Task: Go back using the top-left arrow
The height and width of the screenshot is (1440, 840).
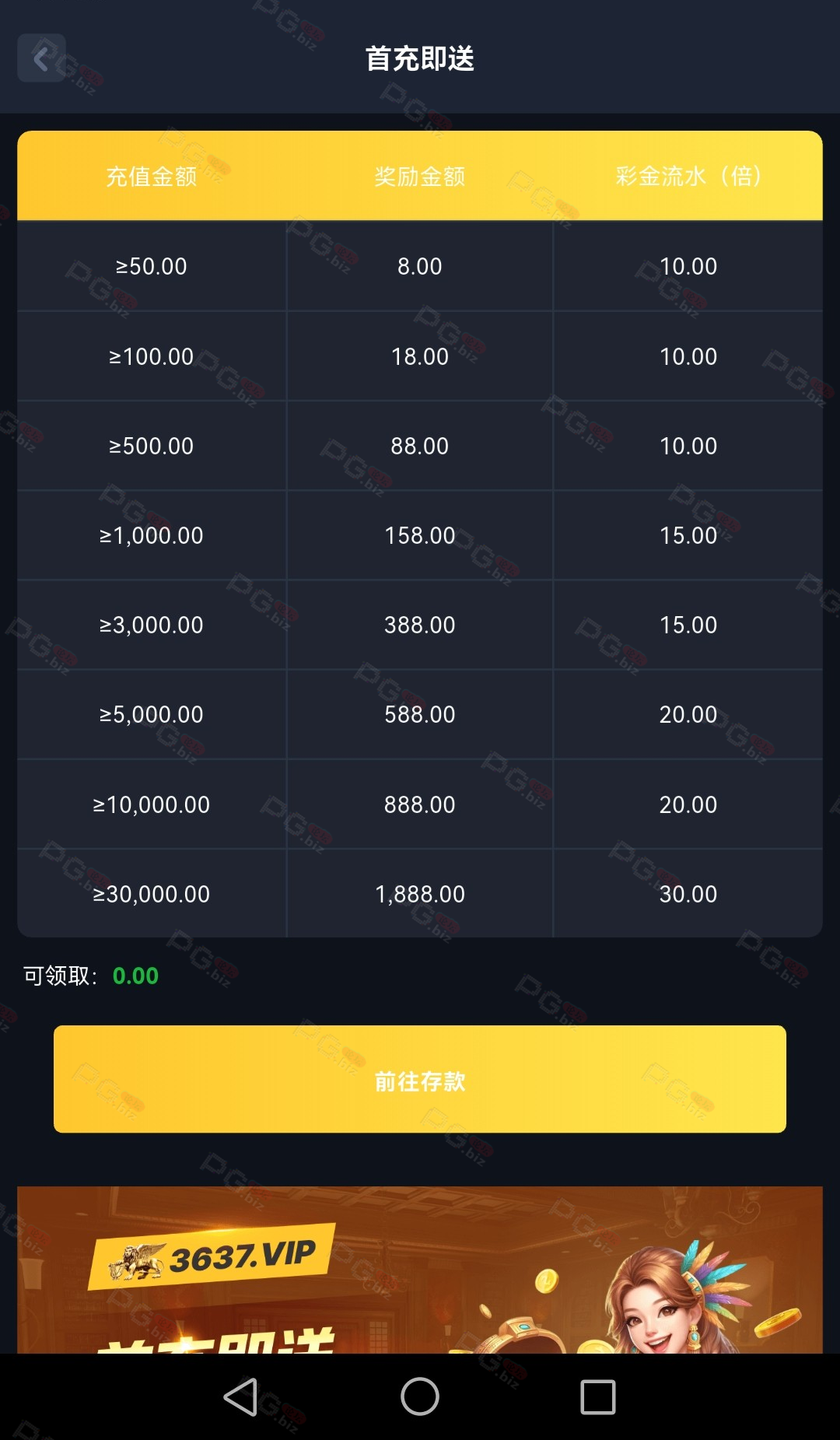Action: click(x=41, y=58)
